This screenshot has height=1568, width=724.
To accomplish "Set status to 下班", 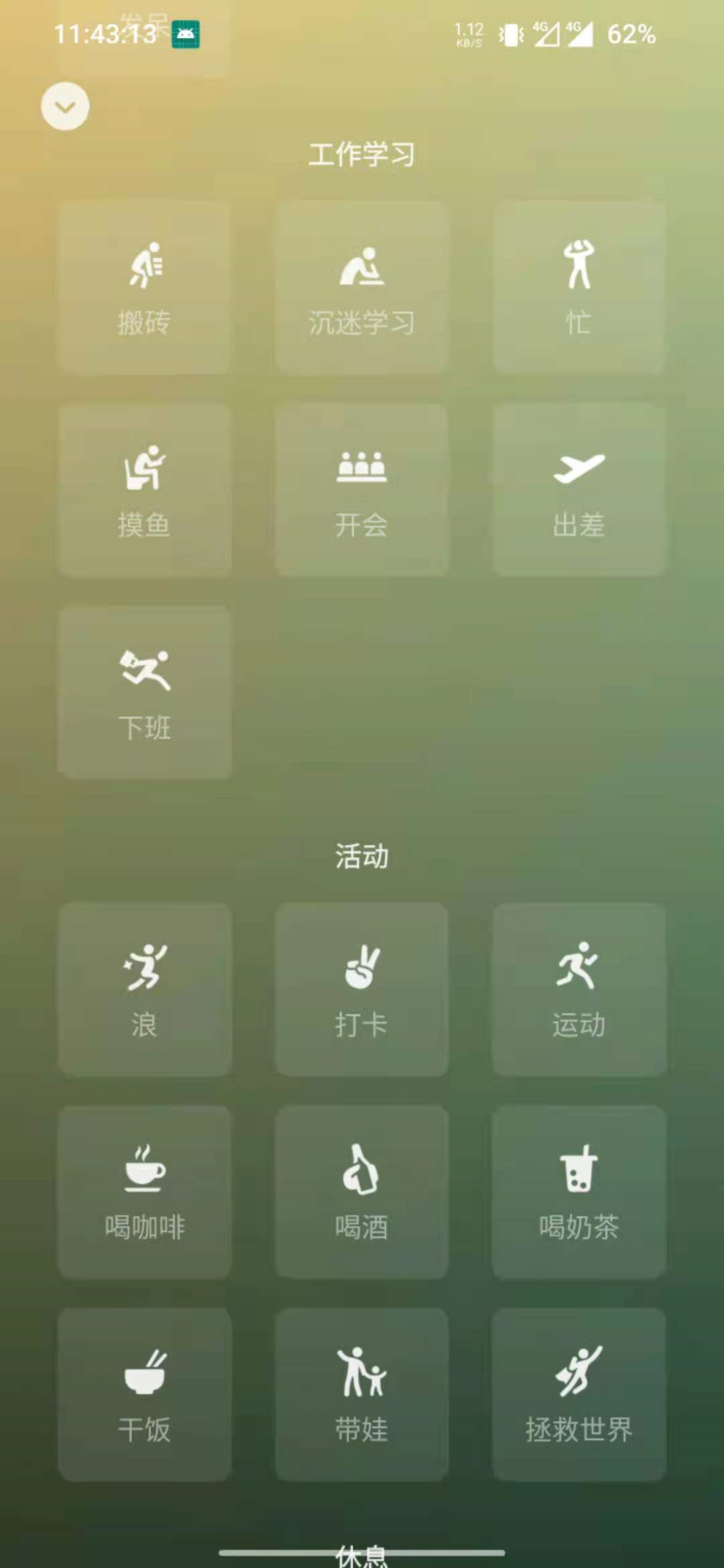I will [x=145, y=692].
